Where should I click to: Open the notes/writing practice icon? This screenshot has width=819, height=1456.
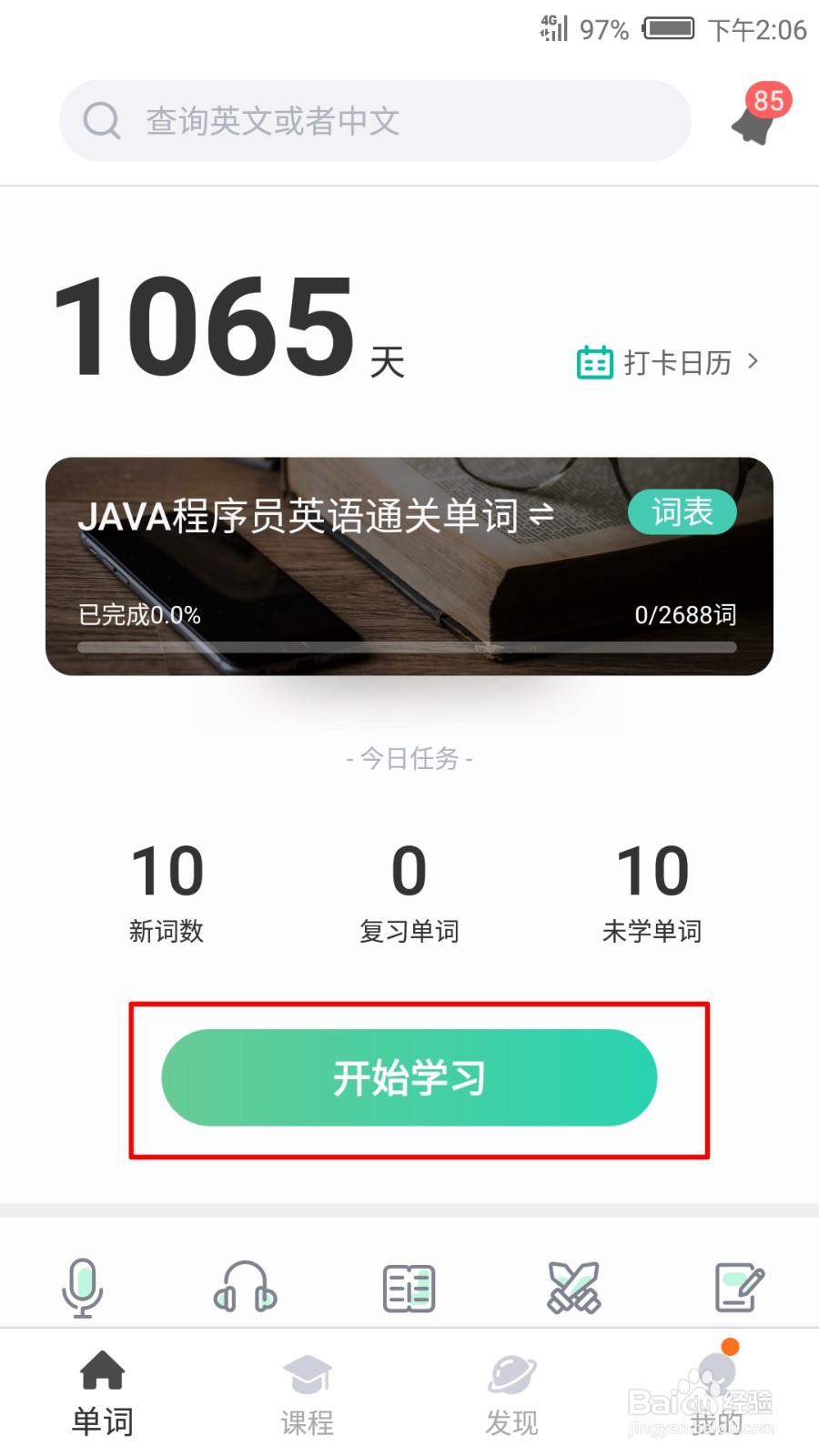pos(735,1286)
